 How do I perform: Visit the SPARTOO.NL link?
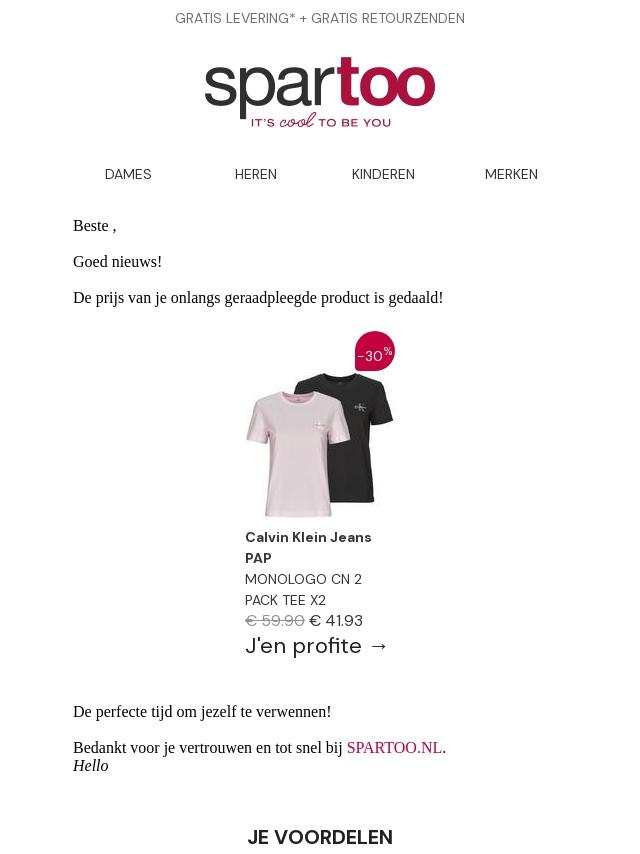coord(394,748)
